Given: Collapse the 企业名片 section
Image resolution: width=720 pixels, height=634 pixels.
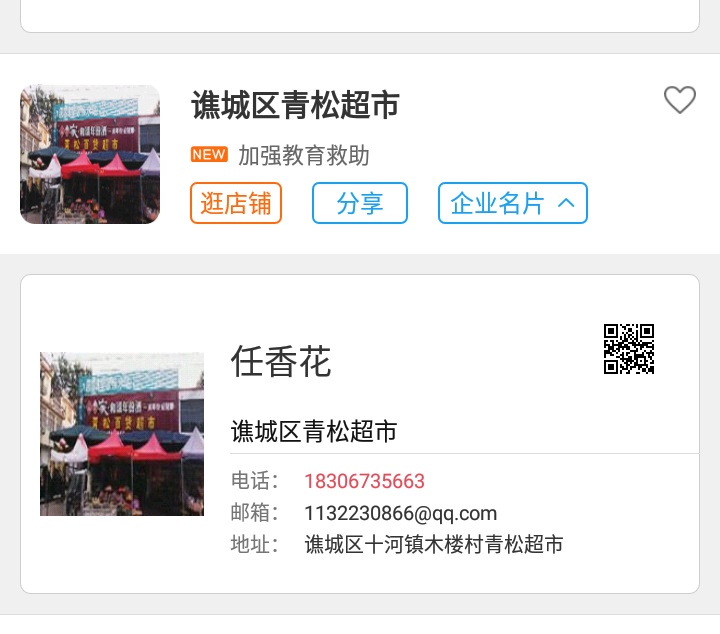Looking at the screenshot, I should [512, 203].
